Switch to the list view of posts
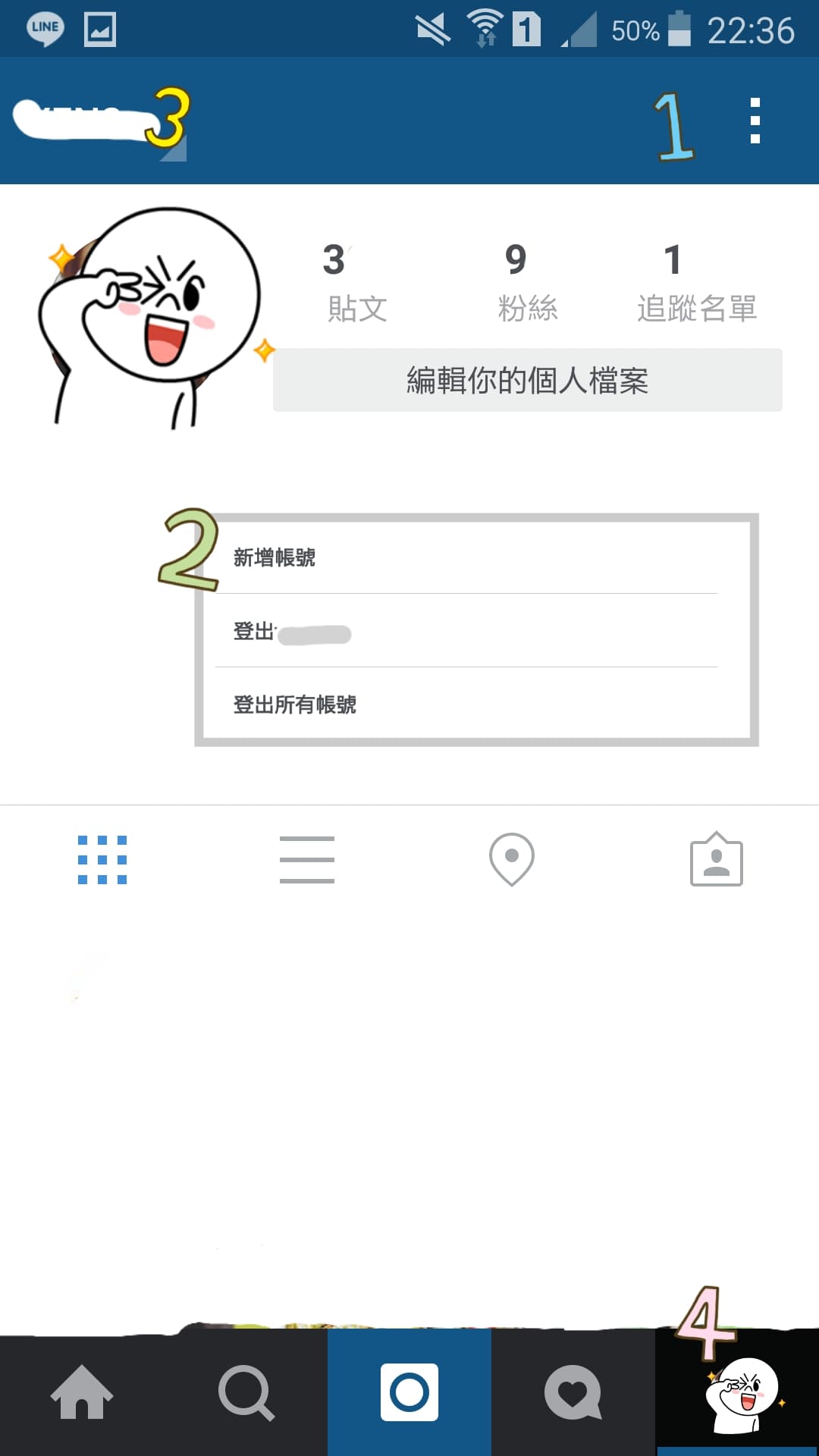 click(x=307, y=860)
